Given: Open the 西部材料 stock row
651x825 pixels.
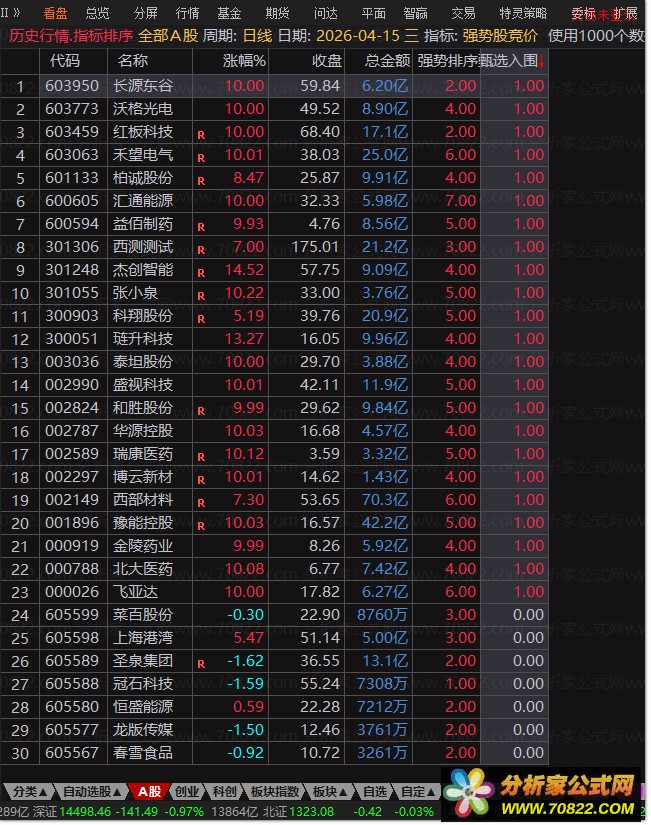Looking at the screenshot, I should (x=143, y=500).
